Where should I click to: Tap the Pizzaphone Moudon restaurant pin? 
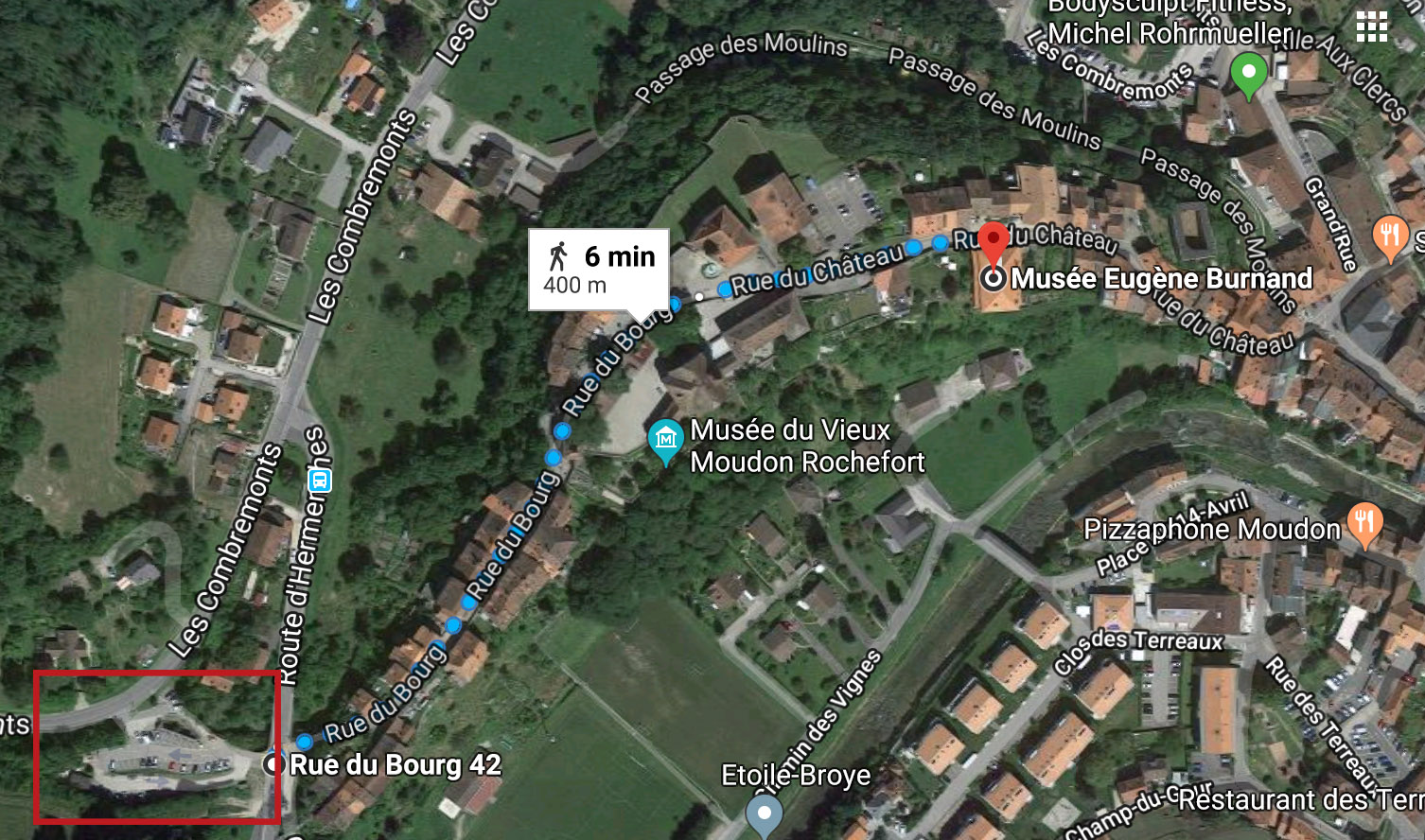point(1363,525)
